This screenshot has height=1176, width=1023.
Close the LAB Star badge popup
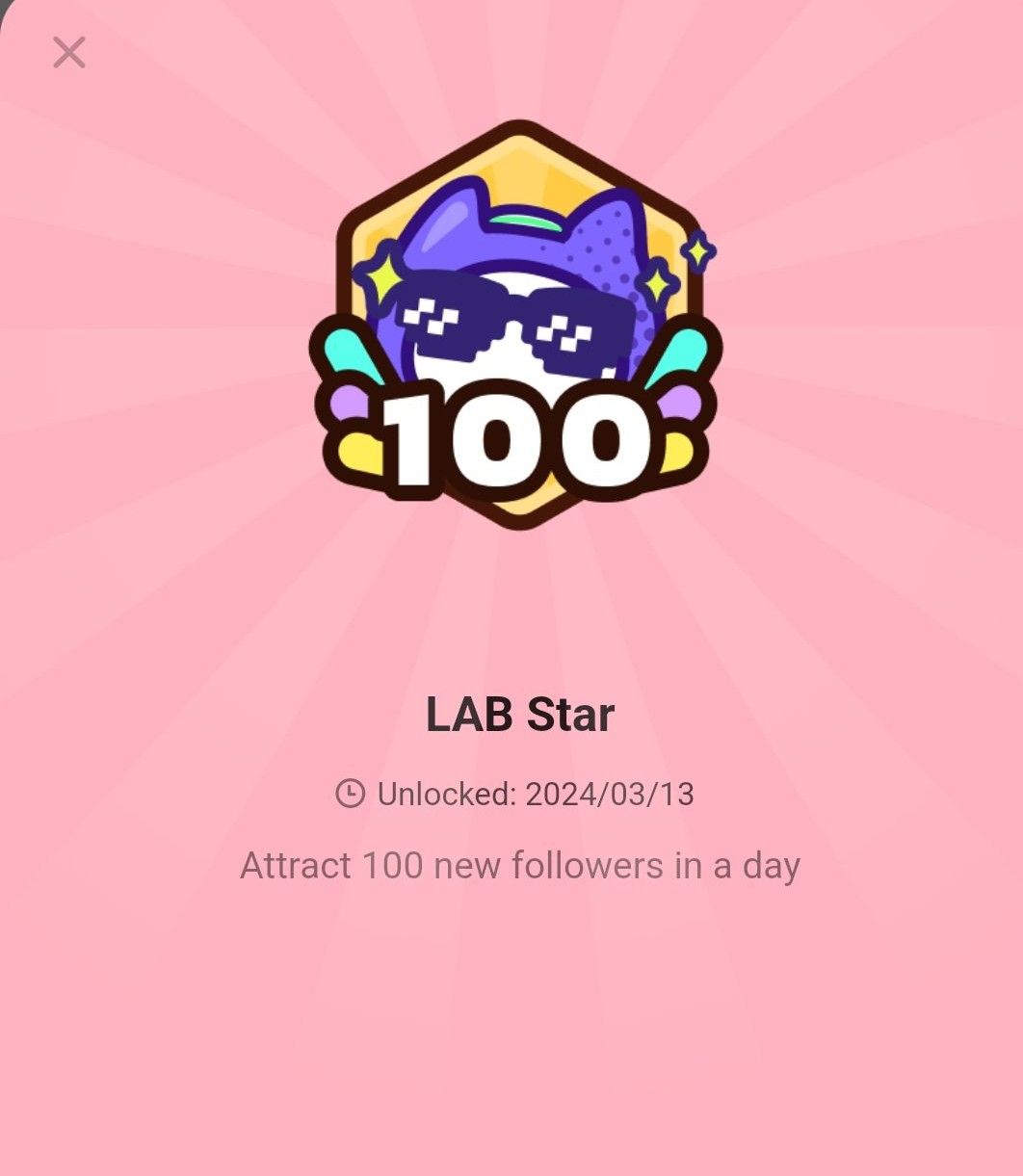[69, 53]
